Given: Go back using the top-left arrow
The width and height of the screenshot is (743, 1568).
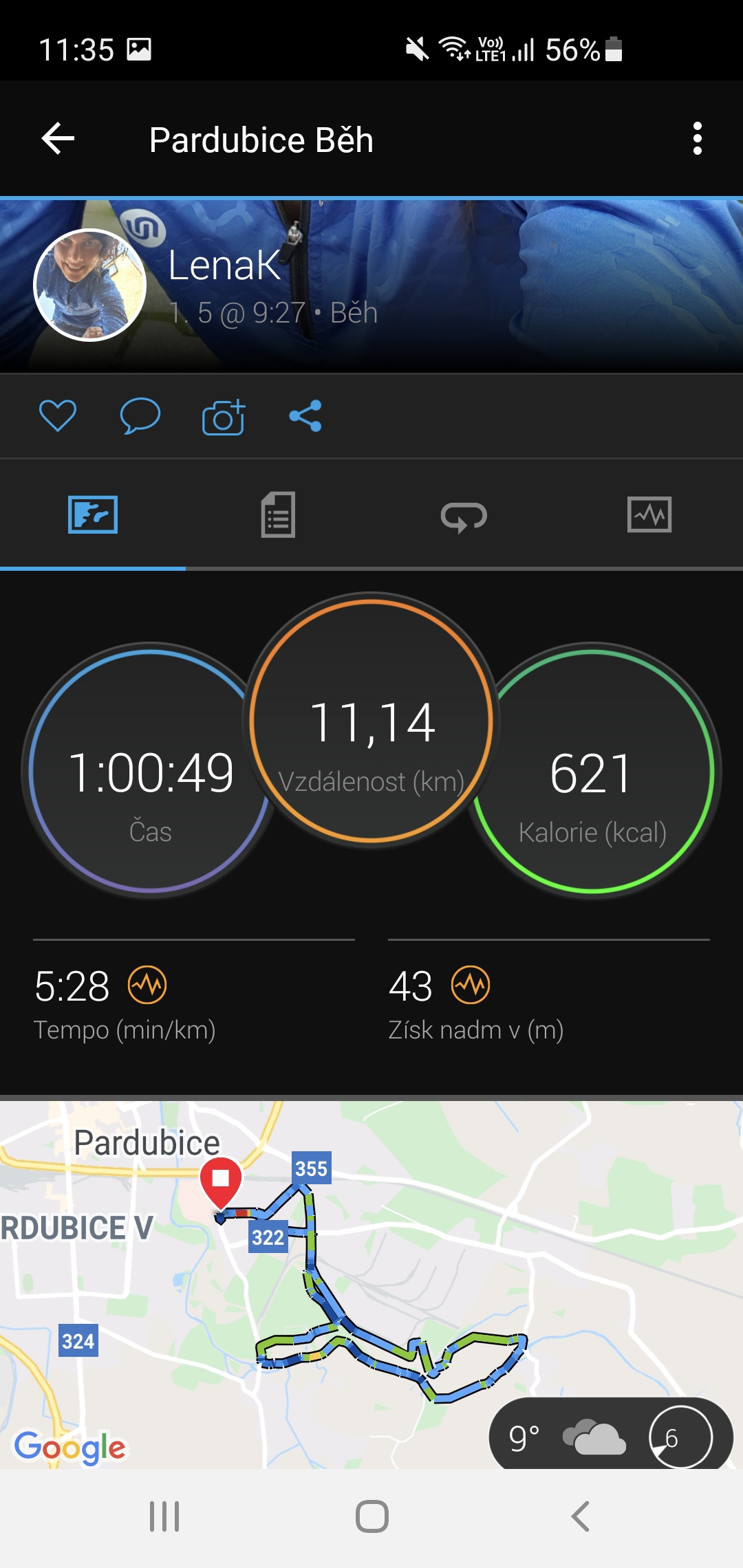Looking at the screenshot, I should (x=58, y=139).
